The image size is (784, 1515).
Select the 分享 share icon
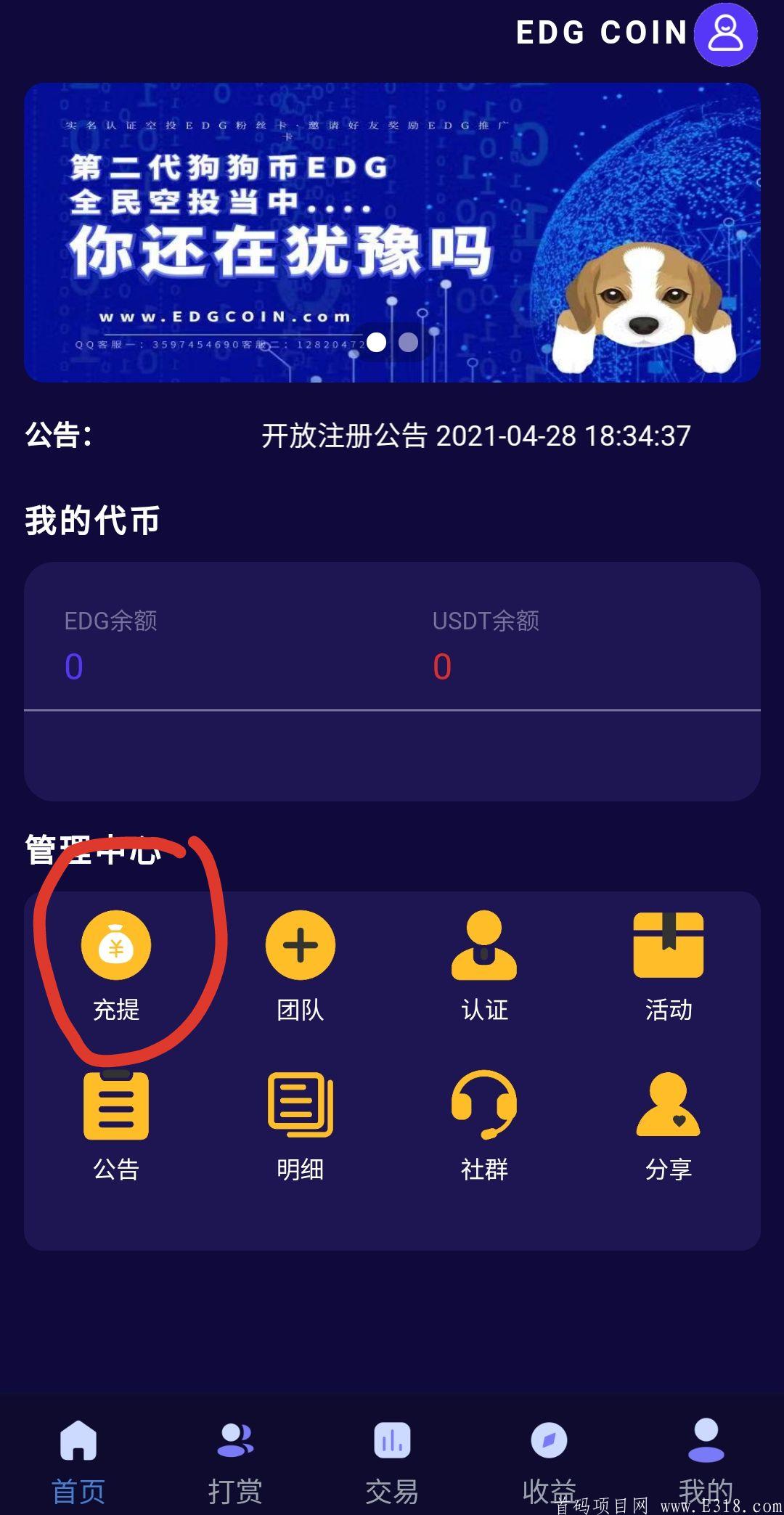(x=670, y=1122)
